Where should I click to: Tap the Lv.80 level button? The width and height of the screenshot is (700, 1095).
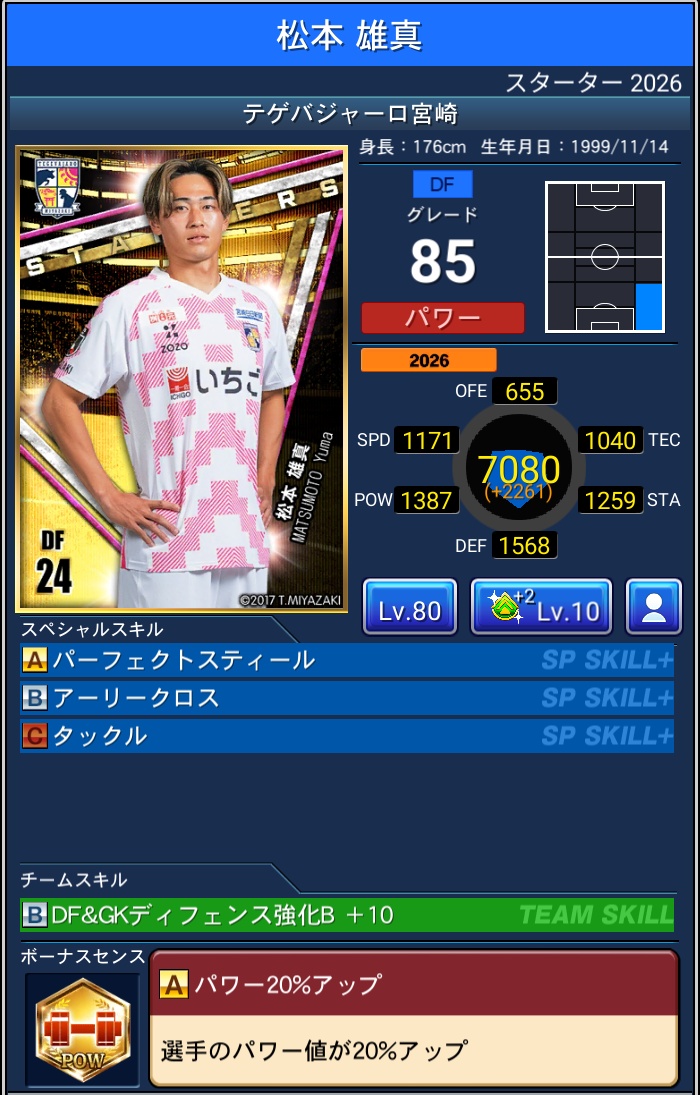[x=409, y=607]
